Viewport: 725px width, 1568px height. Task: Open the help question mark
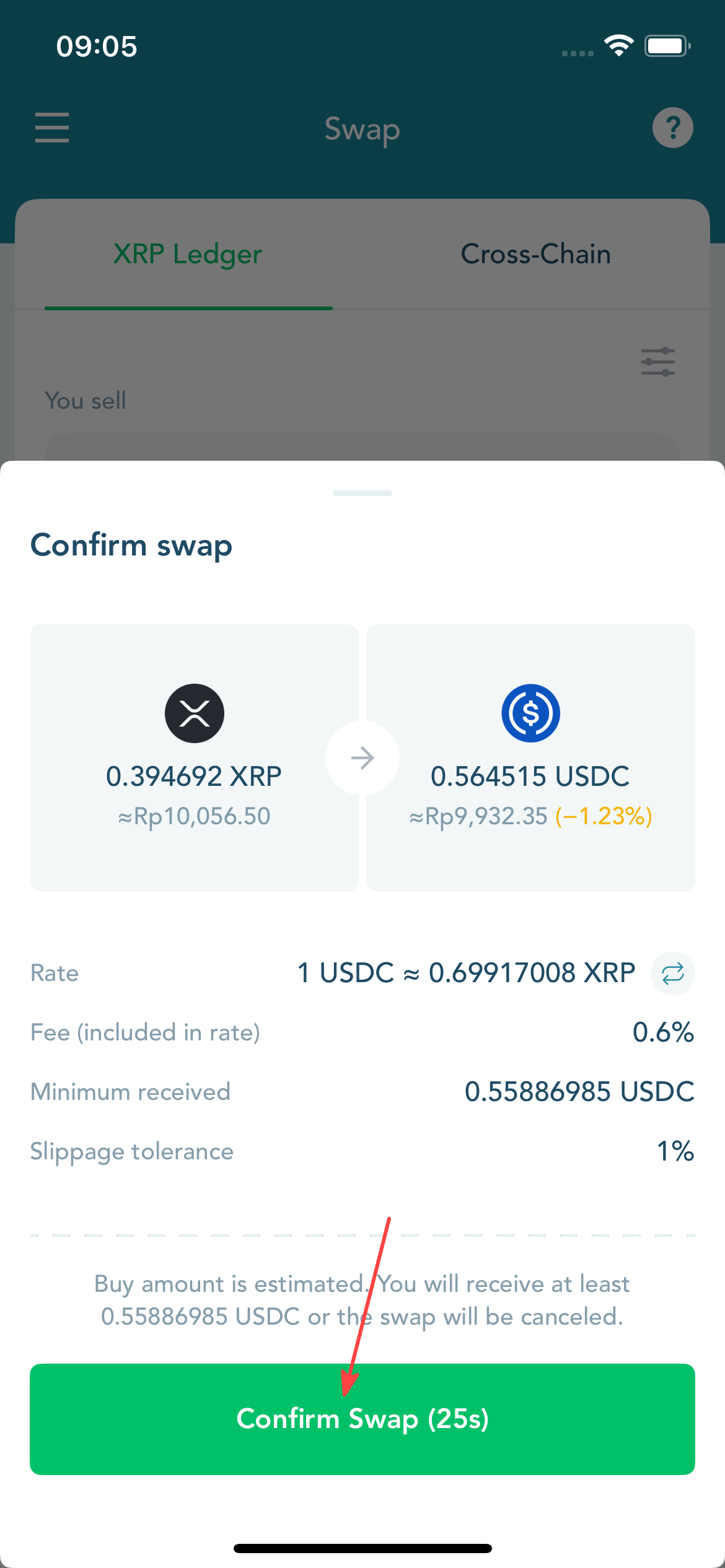672,128
